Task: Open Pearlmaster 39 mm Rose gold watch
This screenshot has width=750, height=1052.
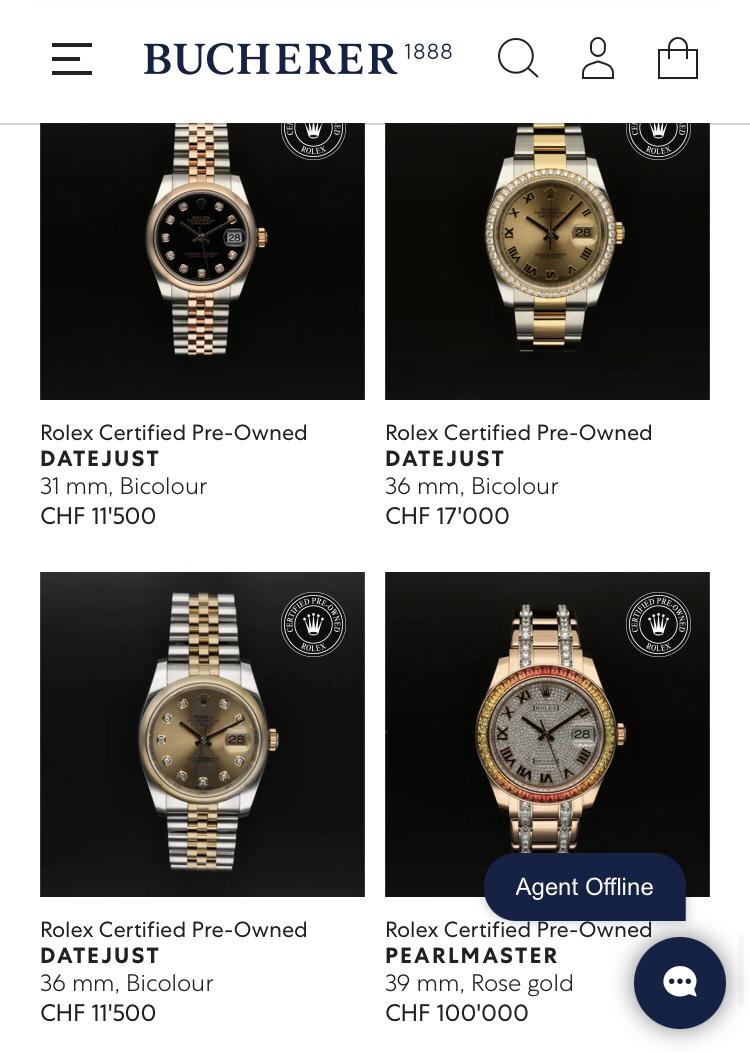Action: coord(547,720)
